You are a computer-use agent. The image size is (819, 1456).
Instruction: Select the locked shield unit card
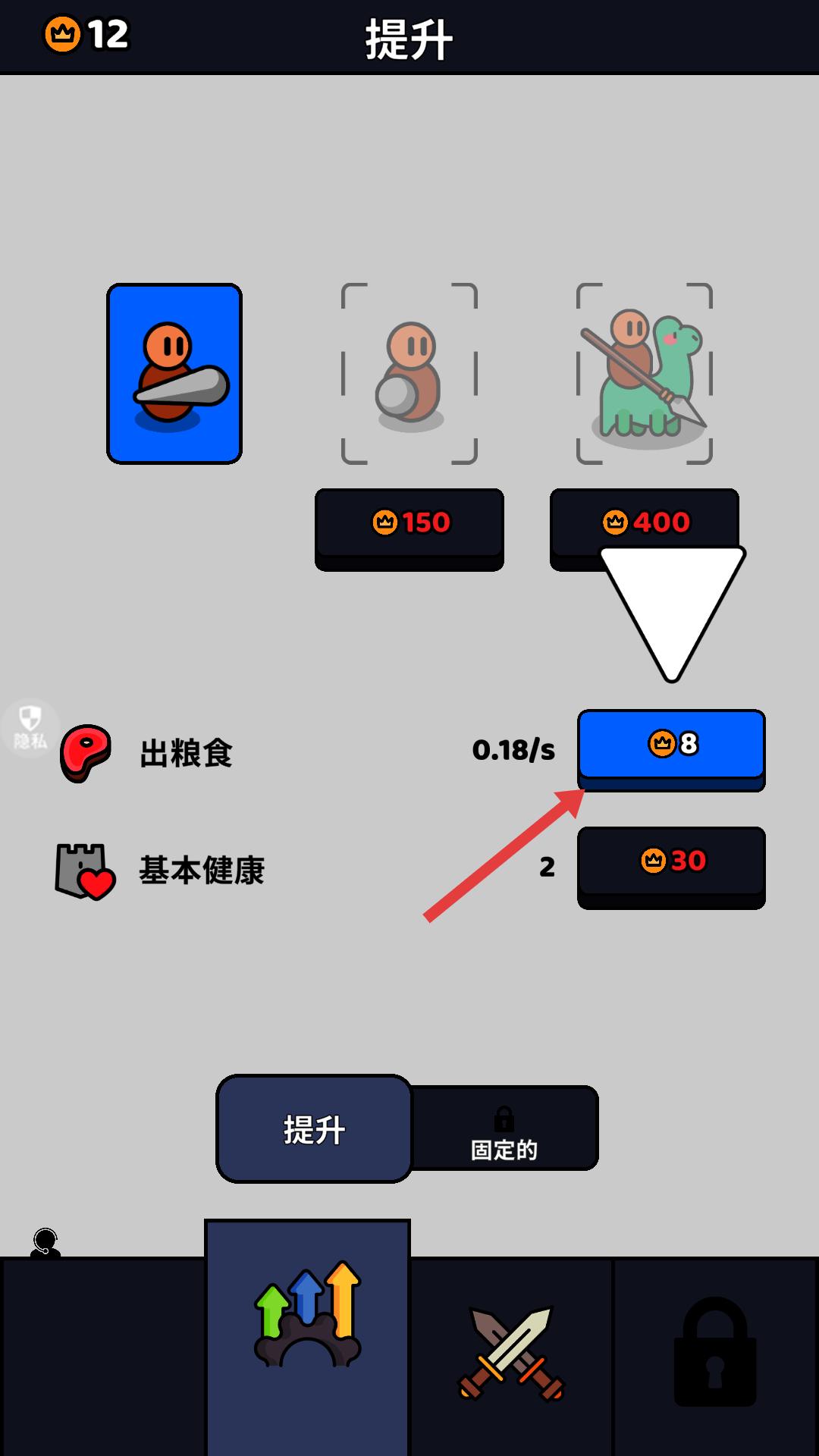pos(409,374)
